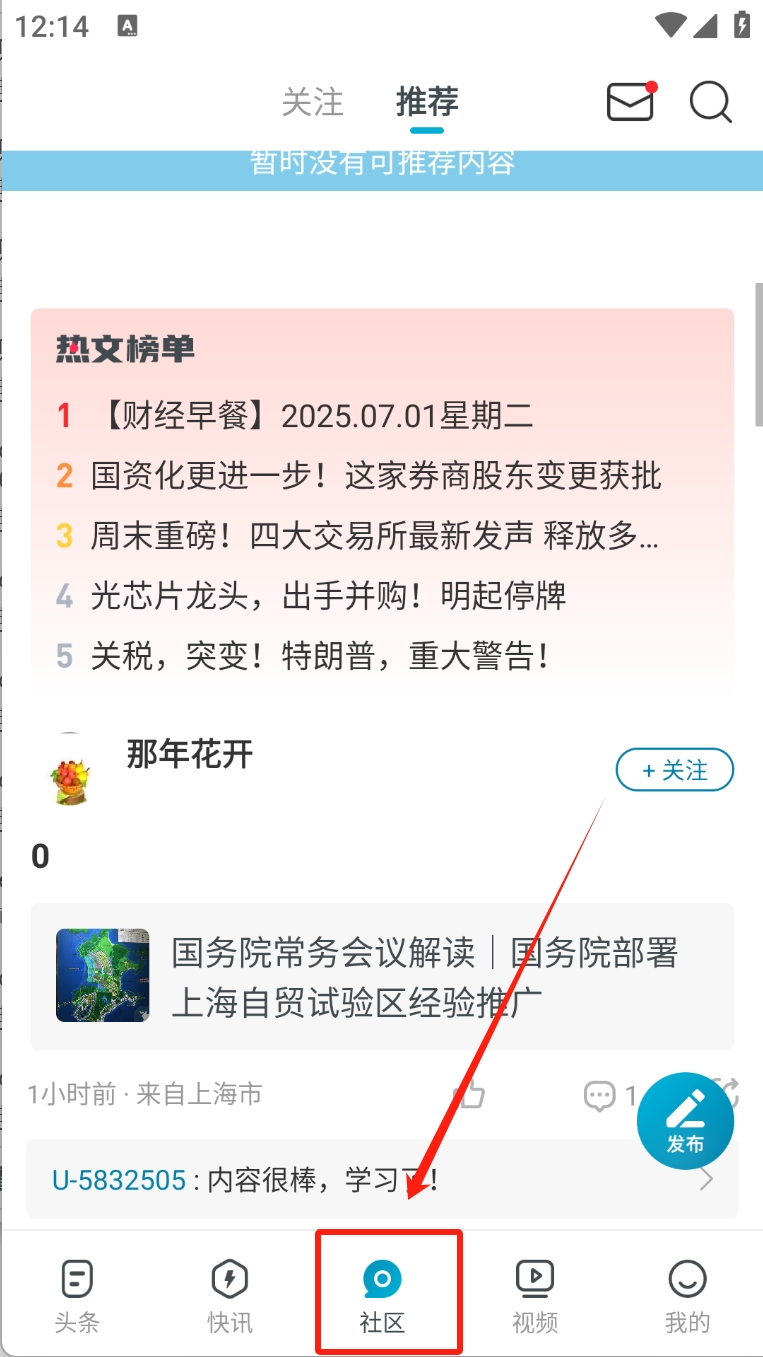View 关税，突变！特朗普，重大警告！ article
The width and height of the screenshot is (763, 1357).
click(x=320, y=657)
